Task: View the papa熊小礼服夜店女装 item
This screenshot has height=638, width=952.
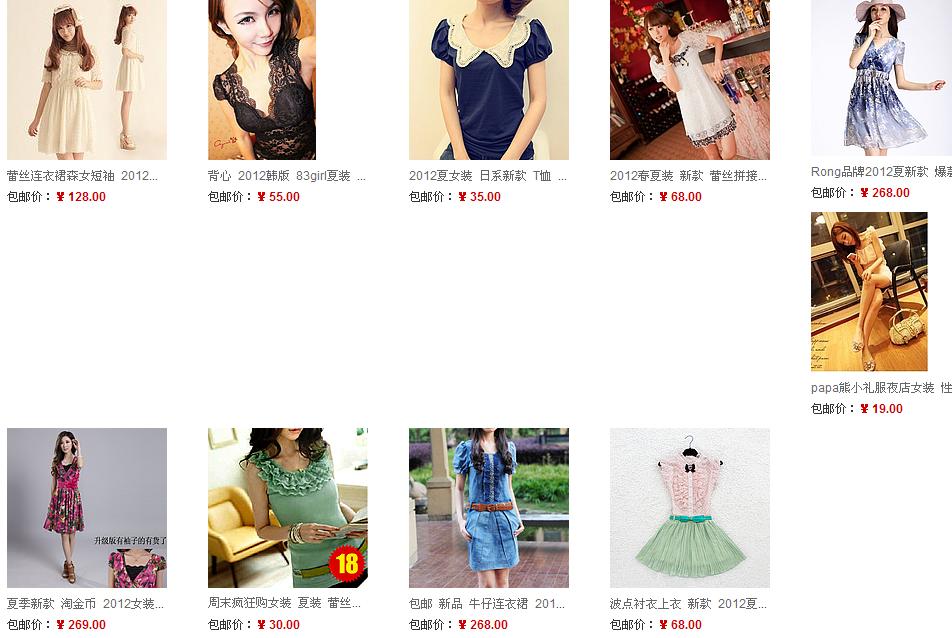Action: coord(868,291)
